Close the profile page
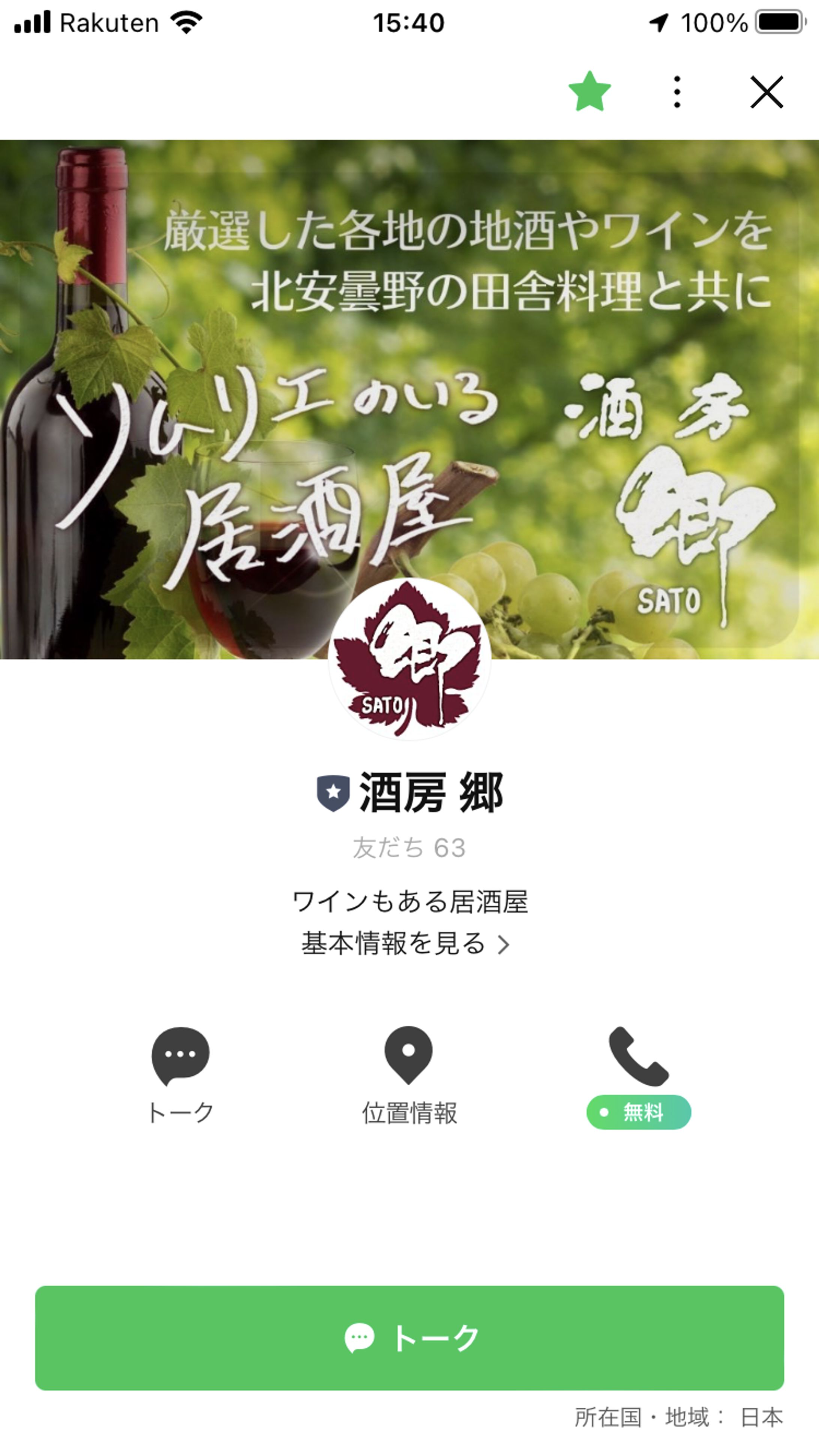The image size is (819, 1456). (x=766, y=91)
